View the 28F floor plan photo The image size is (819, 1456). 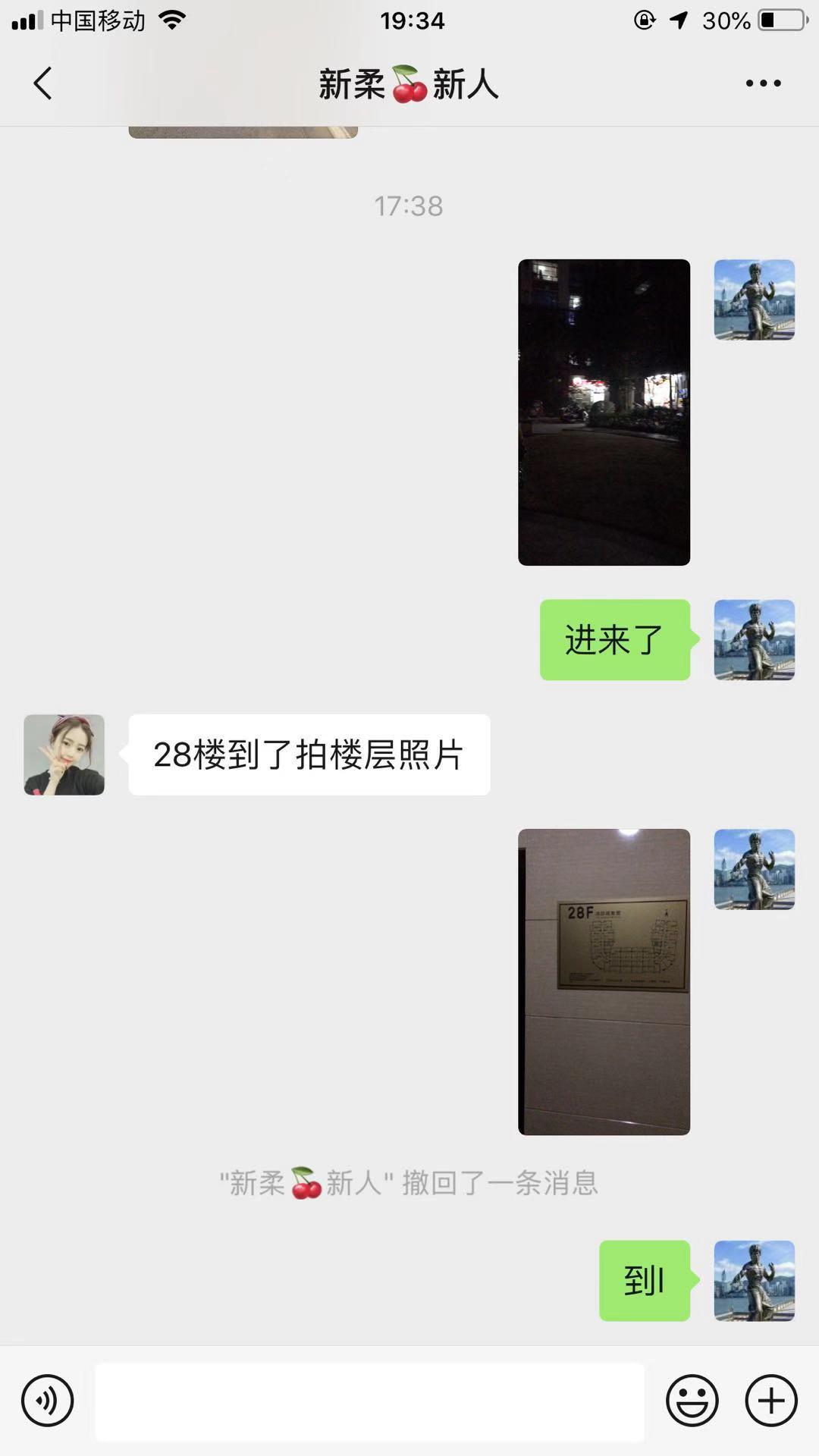coord(604,981)
